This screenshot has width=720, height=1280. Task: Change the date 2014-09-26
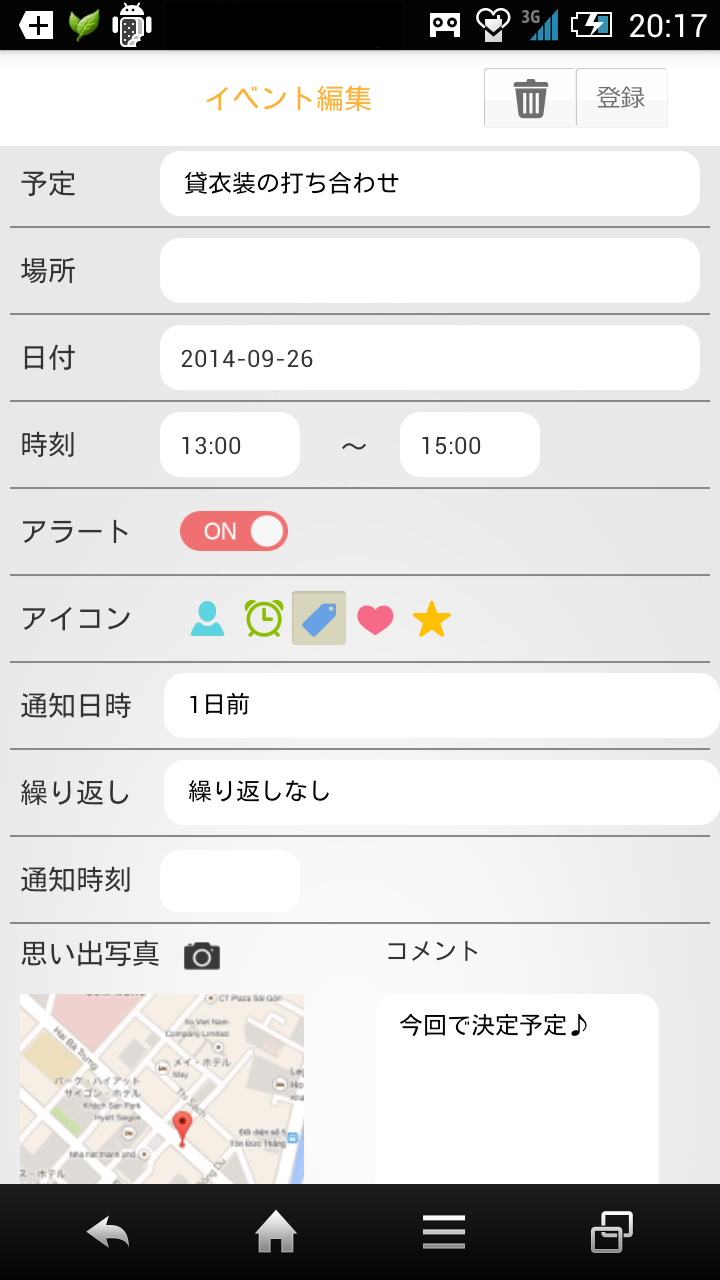pos(429,358)
